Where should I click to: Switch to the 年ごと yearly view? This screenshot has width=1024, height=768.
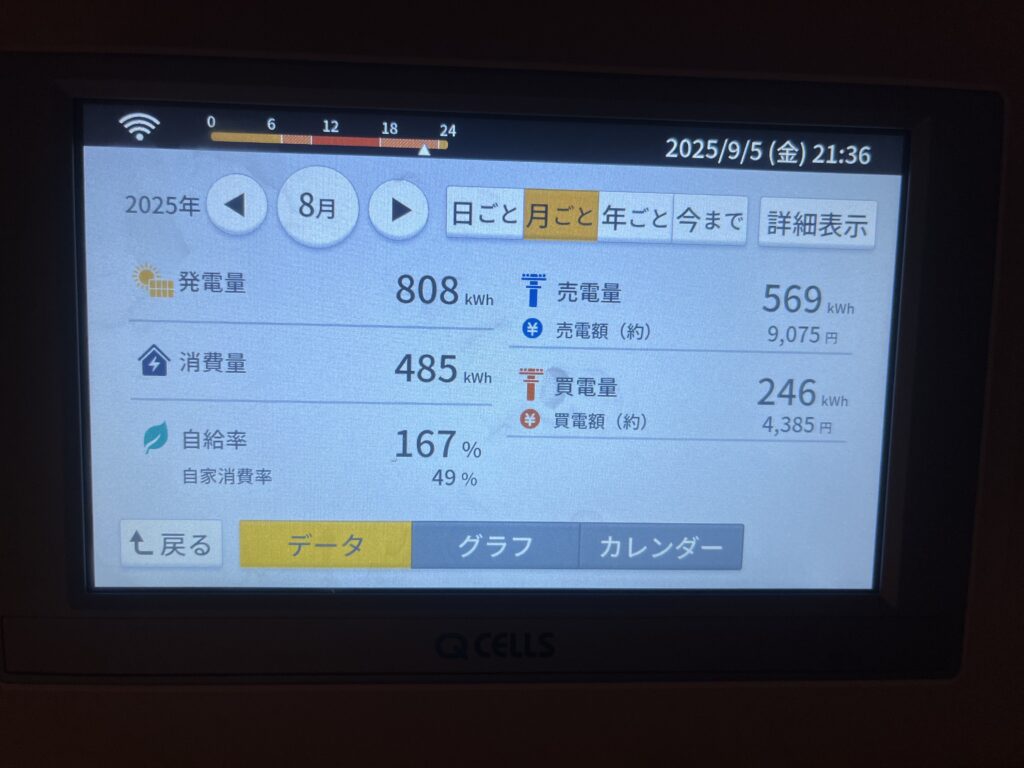[635, 218]
